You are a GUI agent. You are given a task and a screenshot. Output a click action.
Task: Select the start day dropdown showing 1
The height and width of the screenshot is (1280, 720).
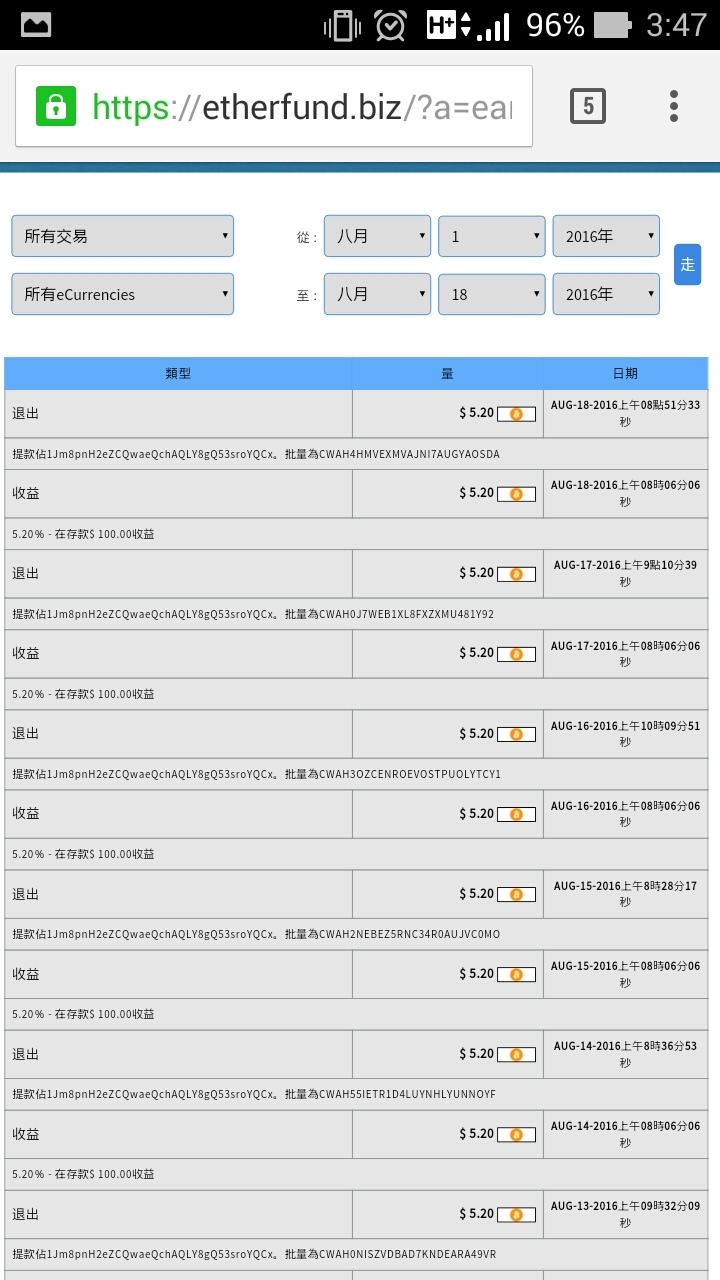coord(492,236)
